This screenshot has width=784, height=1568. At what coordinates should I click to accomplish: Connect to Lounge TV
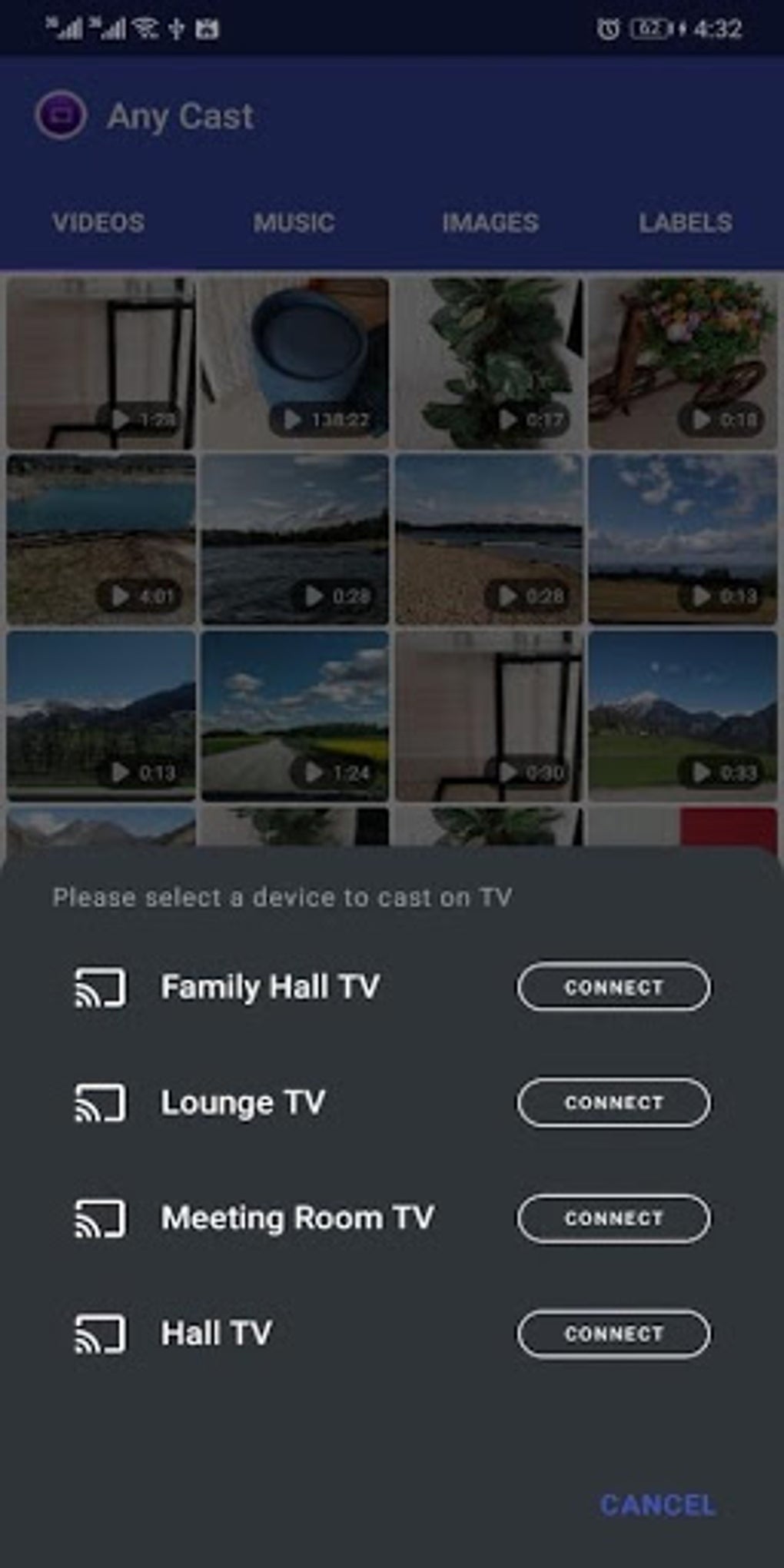(613, 1102)
